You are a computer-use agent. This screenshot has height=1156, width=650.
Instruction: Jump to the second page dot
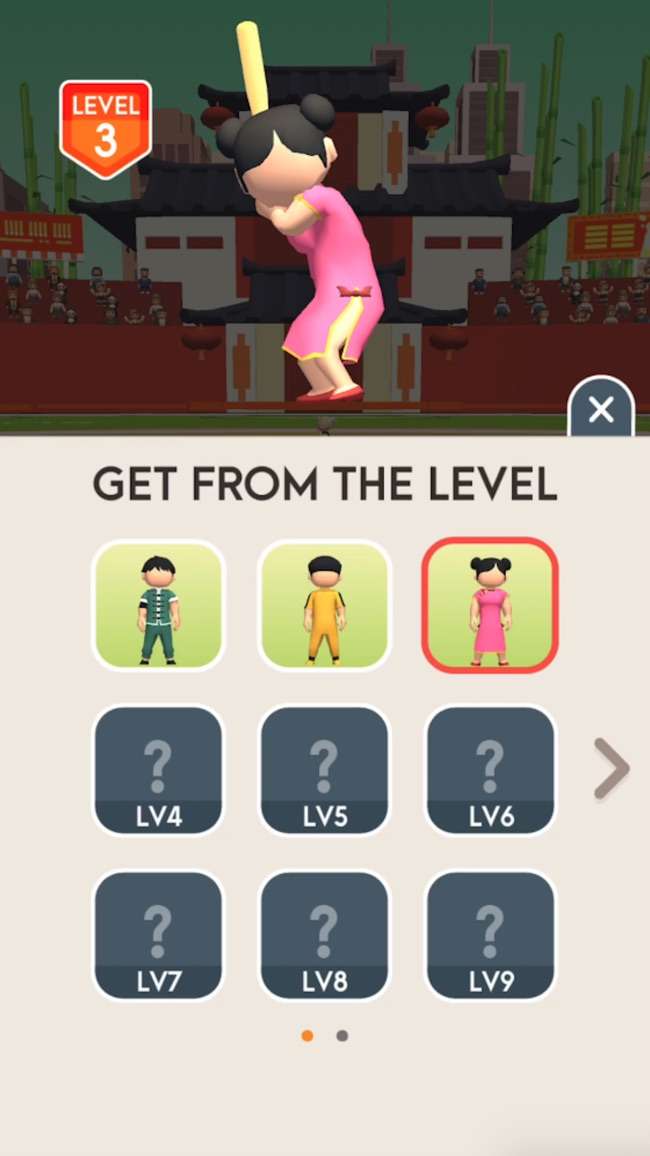[342, 1036]
